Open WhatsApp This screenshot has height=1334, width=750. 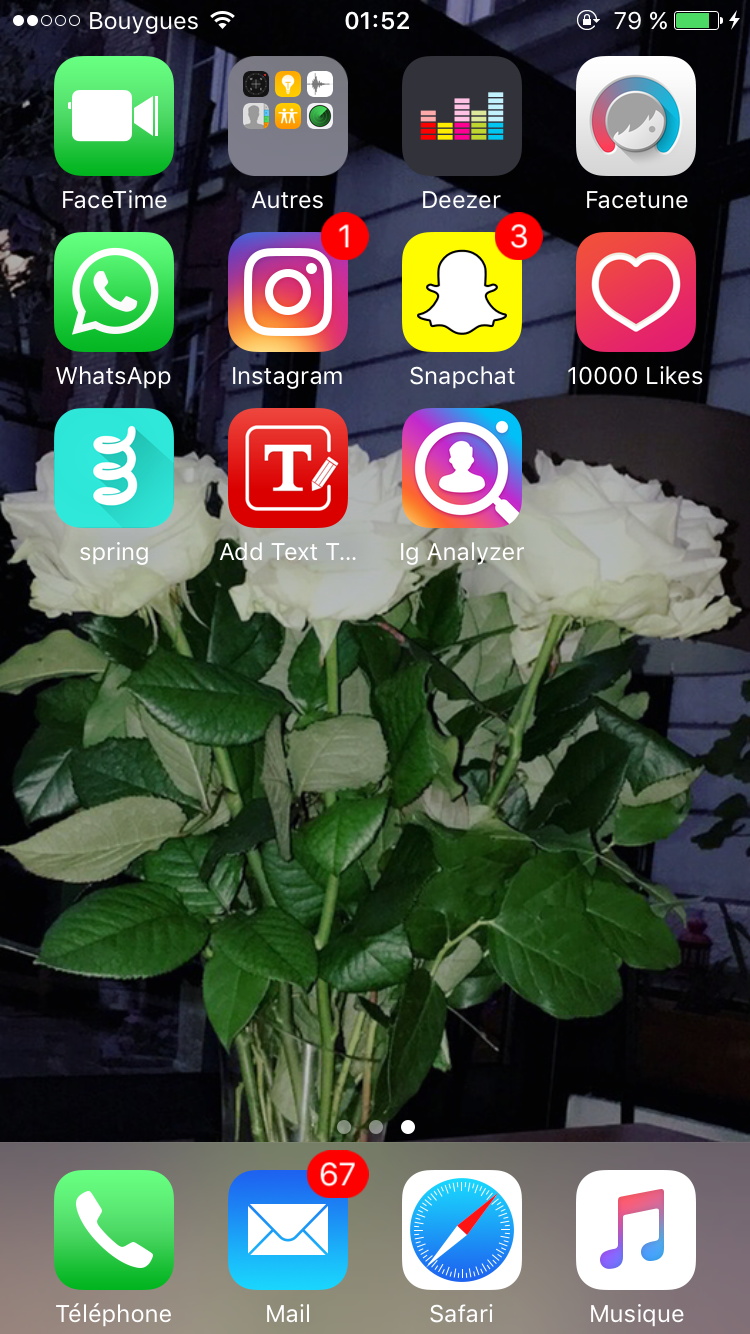(114, 292)
